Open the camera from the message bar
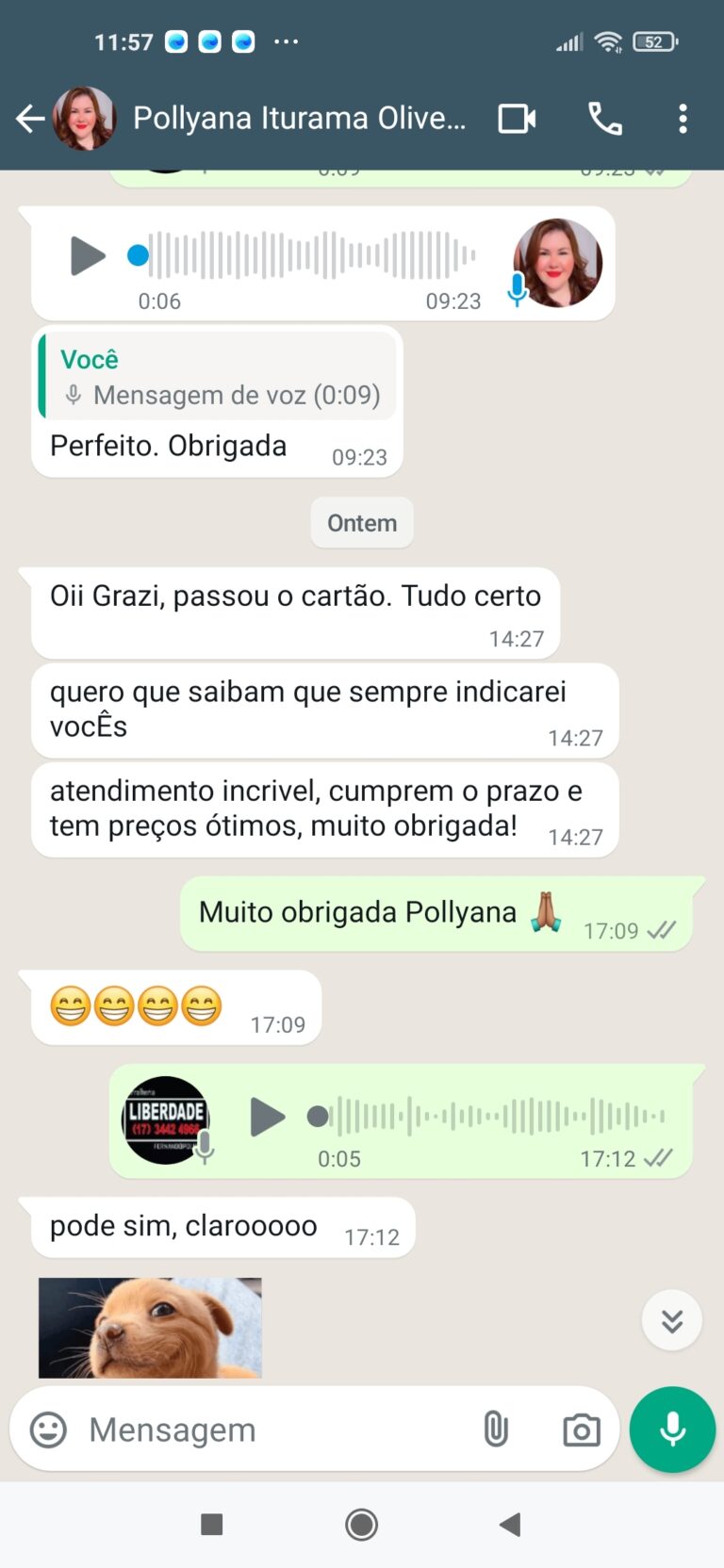Image resolution: width=724 pixels, height=1568 pixels. tap(581, 1429)
